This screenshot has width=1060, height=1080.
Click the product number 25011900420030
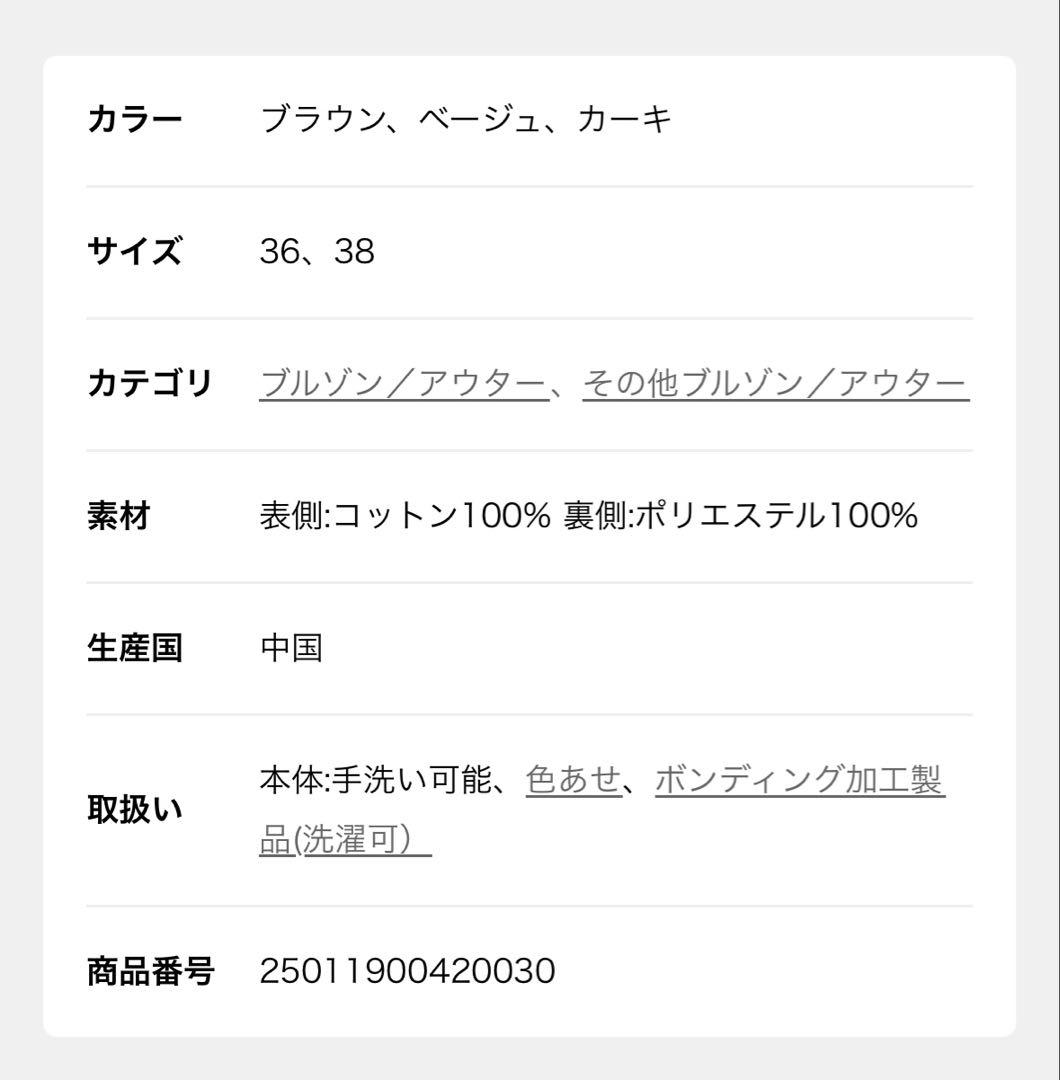click(405, 969)
